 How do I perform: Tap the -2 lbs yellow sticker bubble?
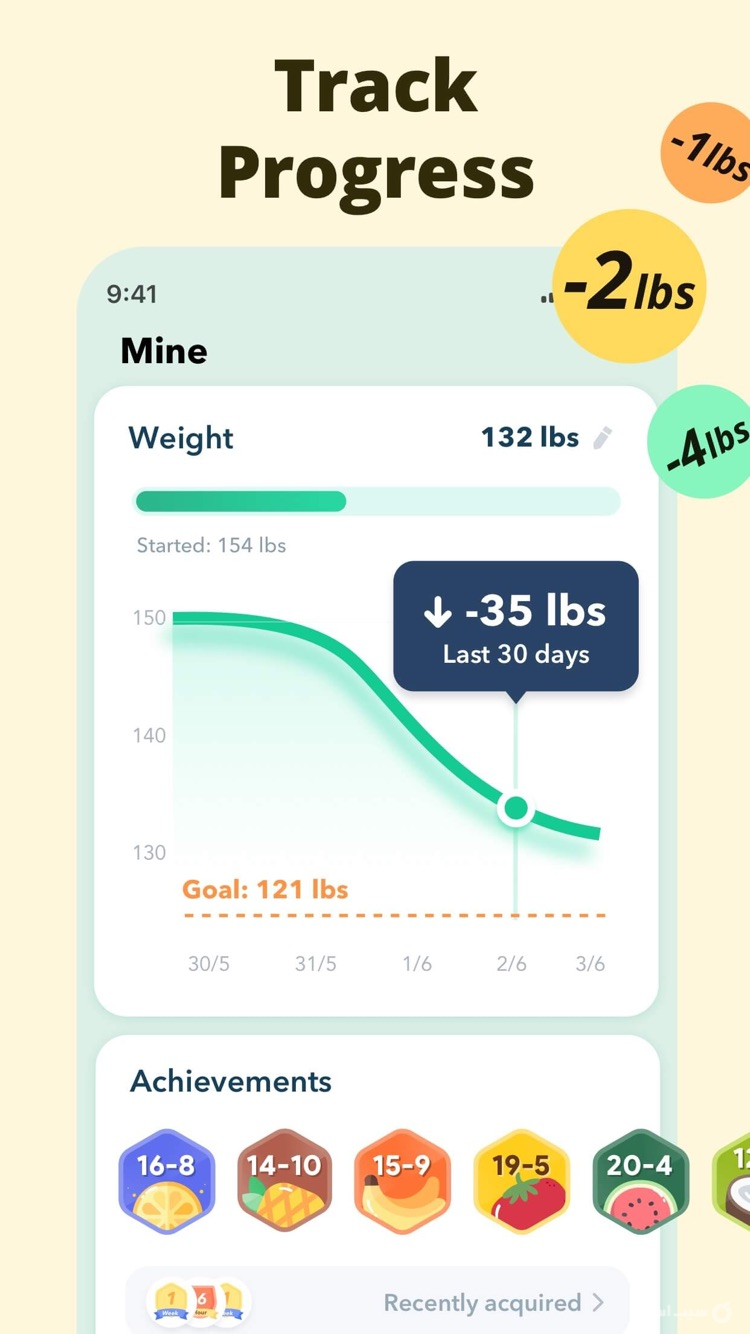click(x=629, y=289)
